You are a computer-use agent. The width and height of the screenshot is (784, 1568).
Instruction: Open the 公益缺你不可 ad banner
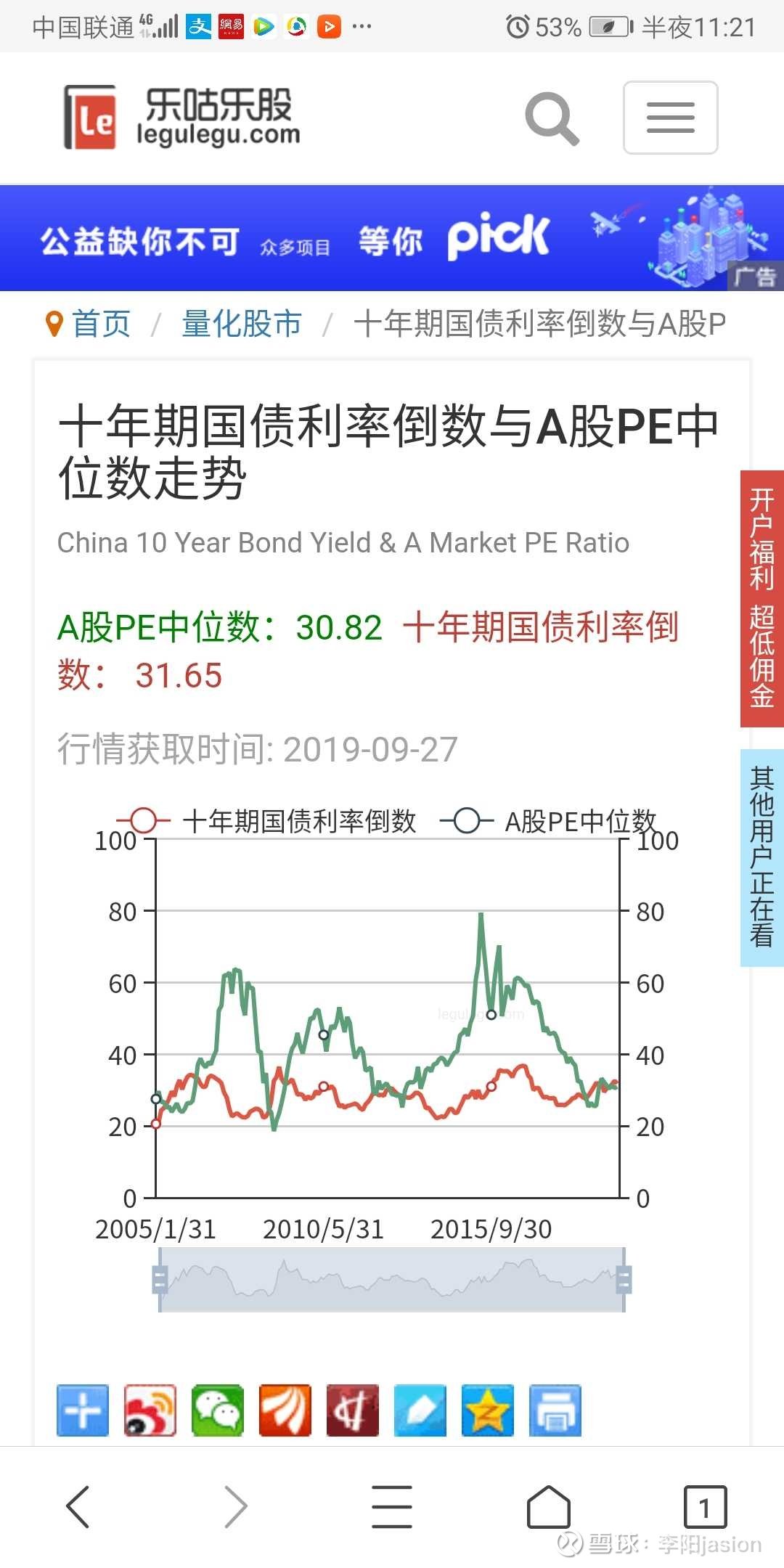[x=392, y=238]
